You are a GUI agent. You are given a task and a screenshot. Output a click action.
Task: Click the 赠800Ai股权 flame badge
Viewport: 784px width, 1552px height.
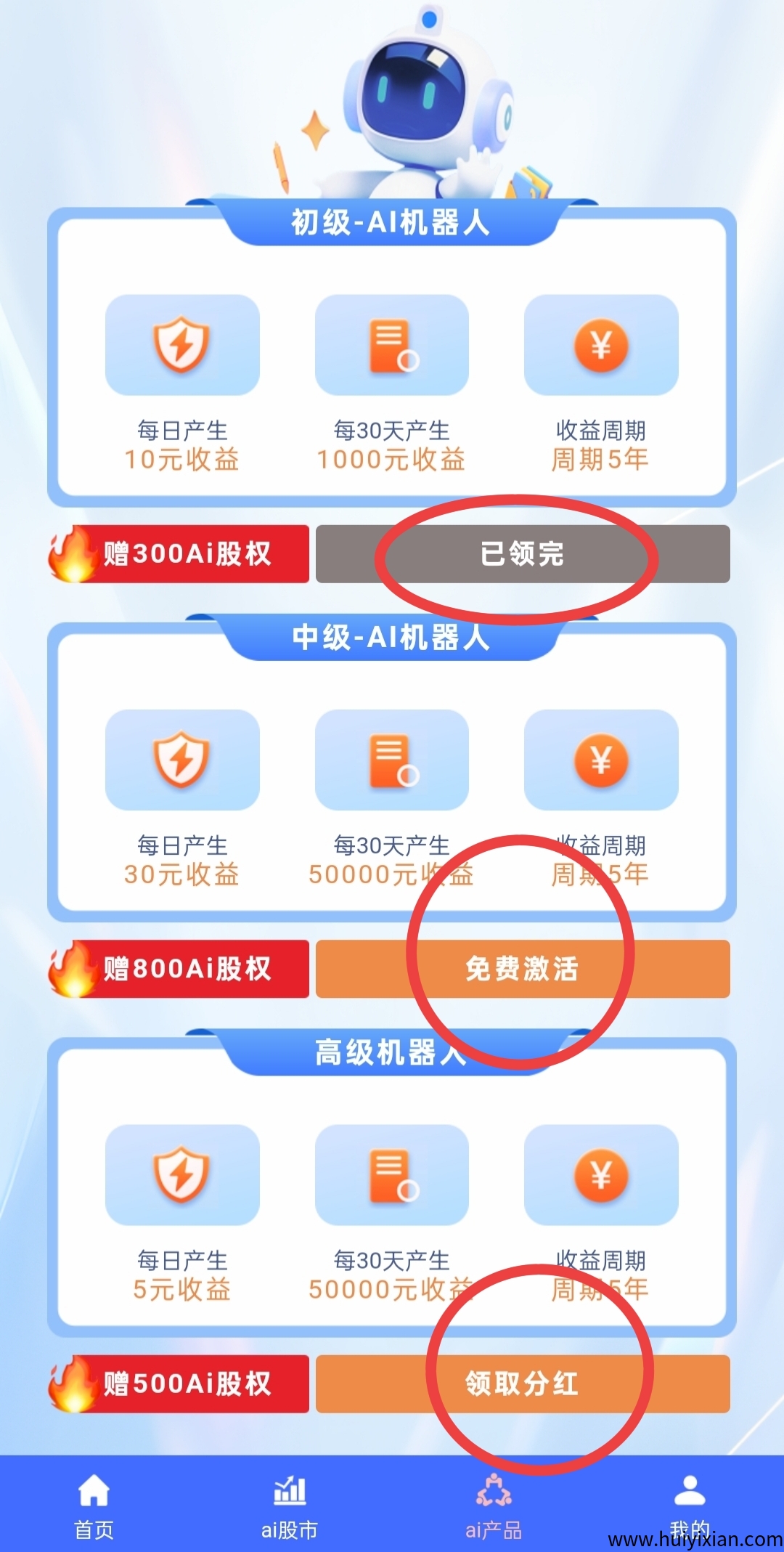[179, 969]
